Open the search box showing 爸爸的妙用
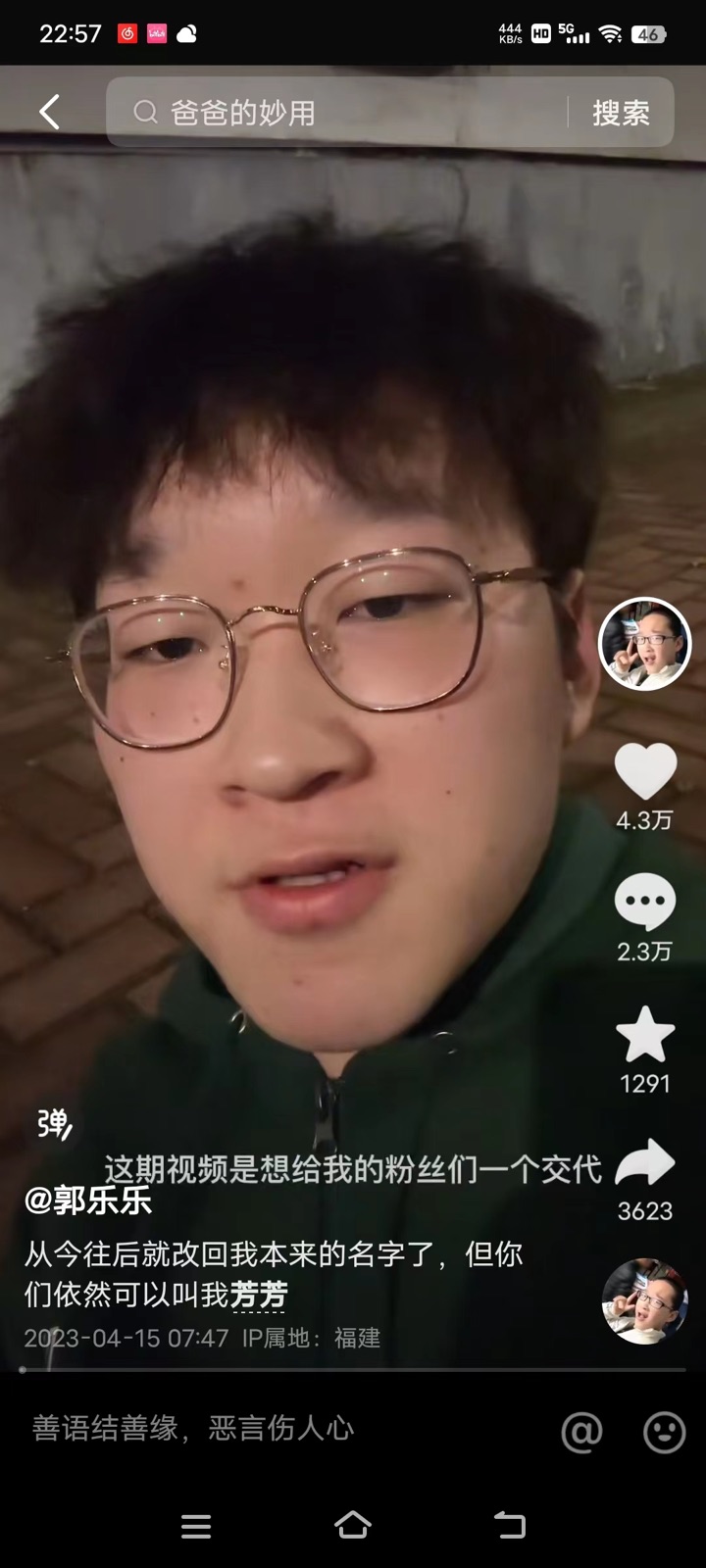706x1568 pixels. (x=333, y=113)
